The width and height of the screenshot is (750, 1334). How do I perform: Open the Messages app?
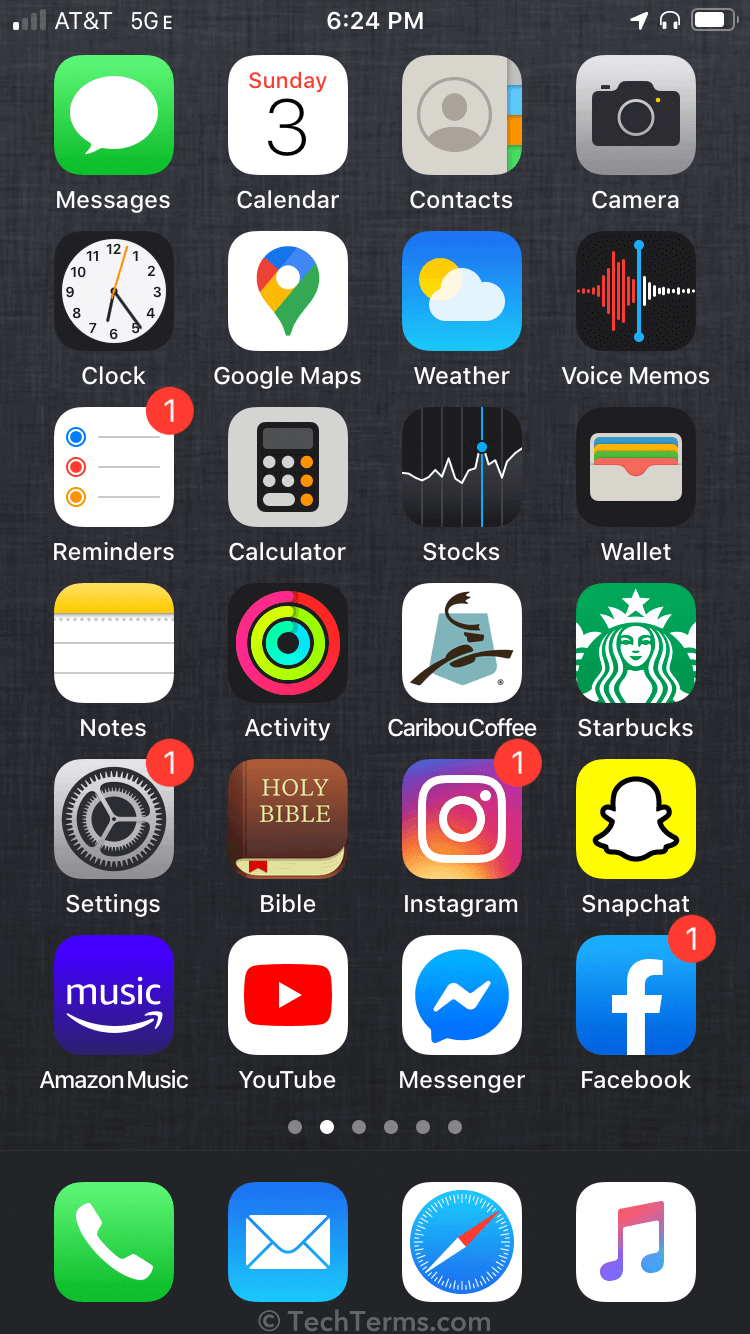[x=113, y=115]
